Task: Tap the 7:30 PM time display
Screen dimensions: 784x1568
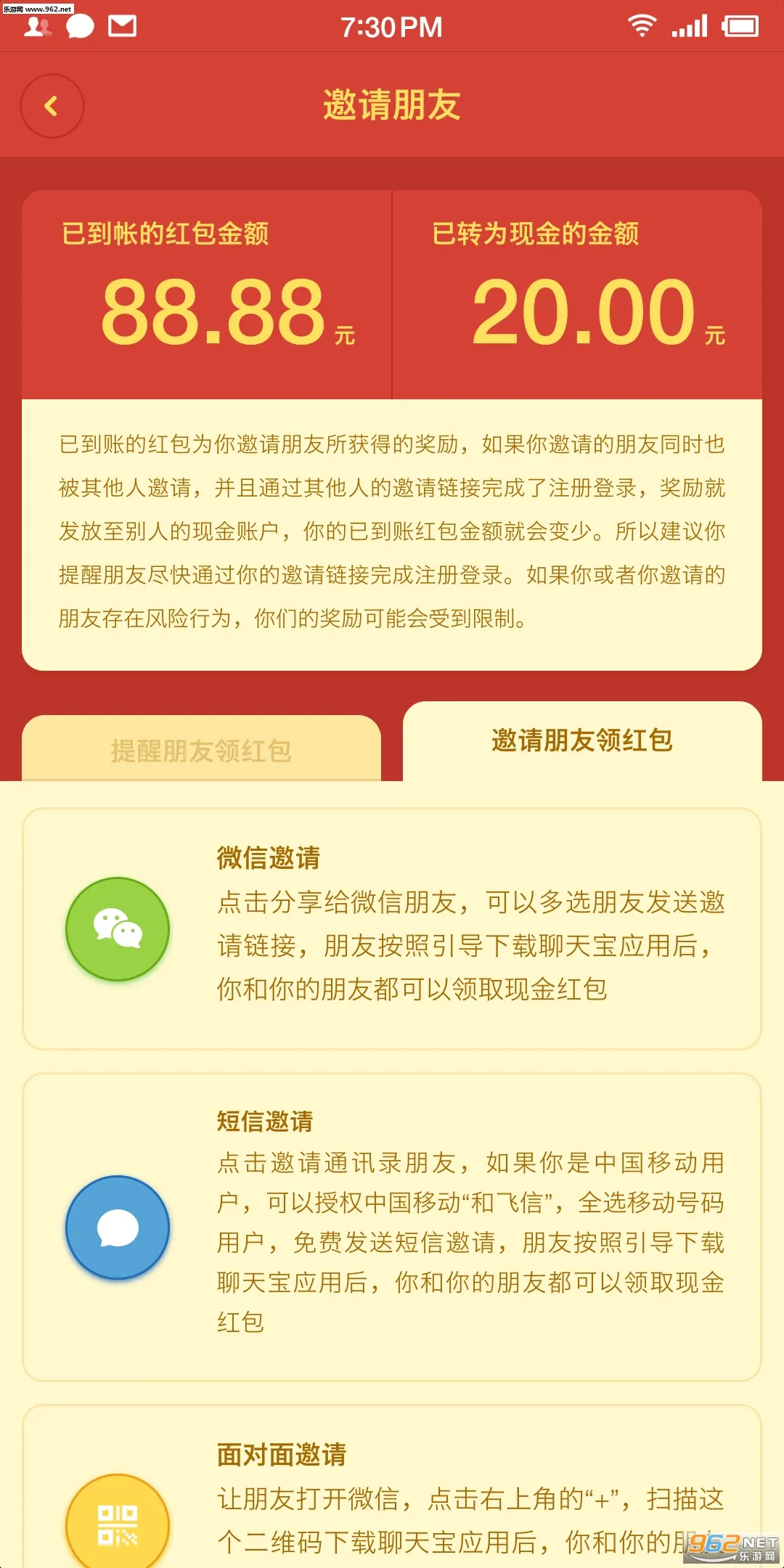Action: pos(392,27)
